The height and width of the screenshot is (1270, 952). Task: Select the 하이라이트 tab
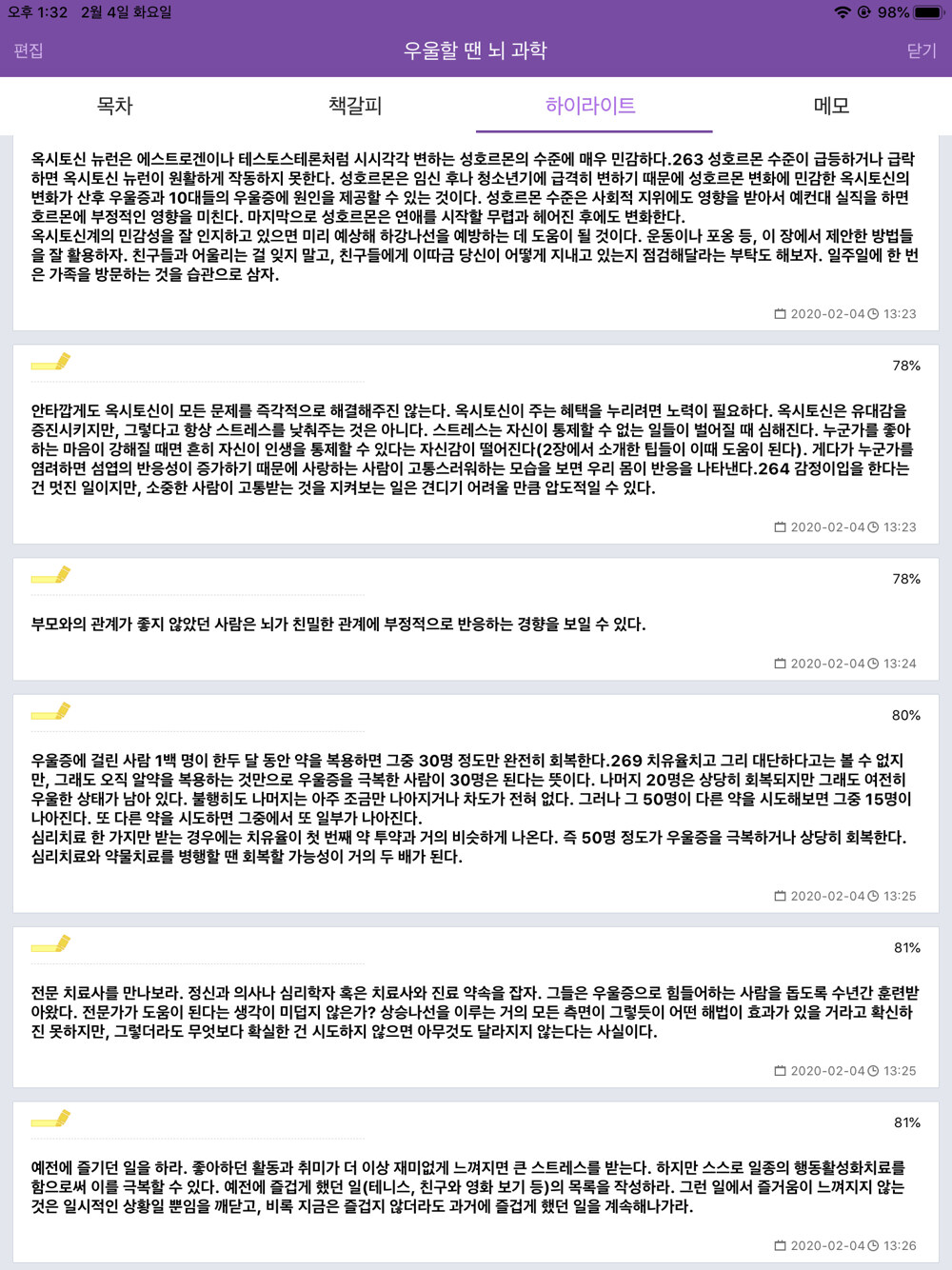click(590, 106)
